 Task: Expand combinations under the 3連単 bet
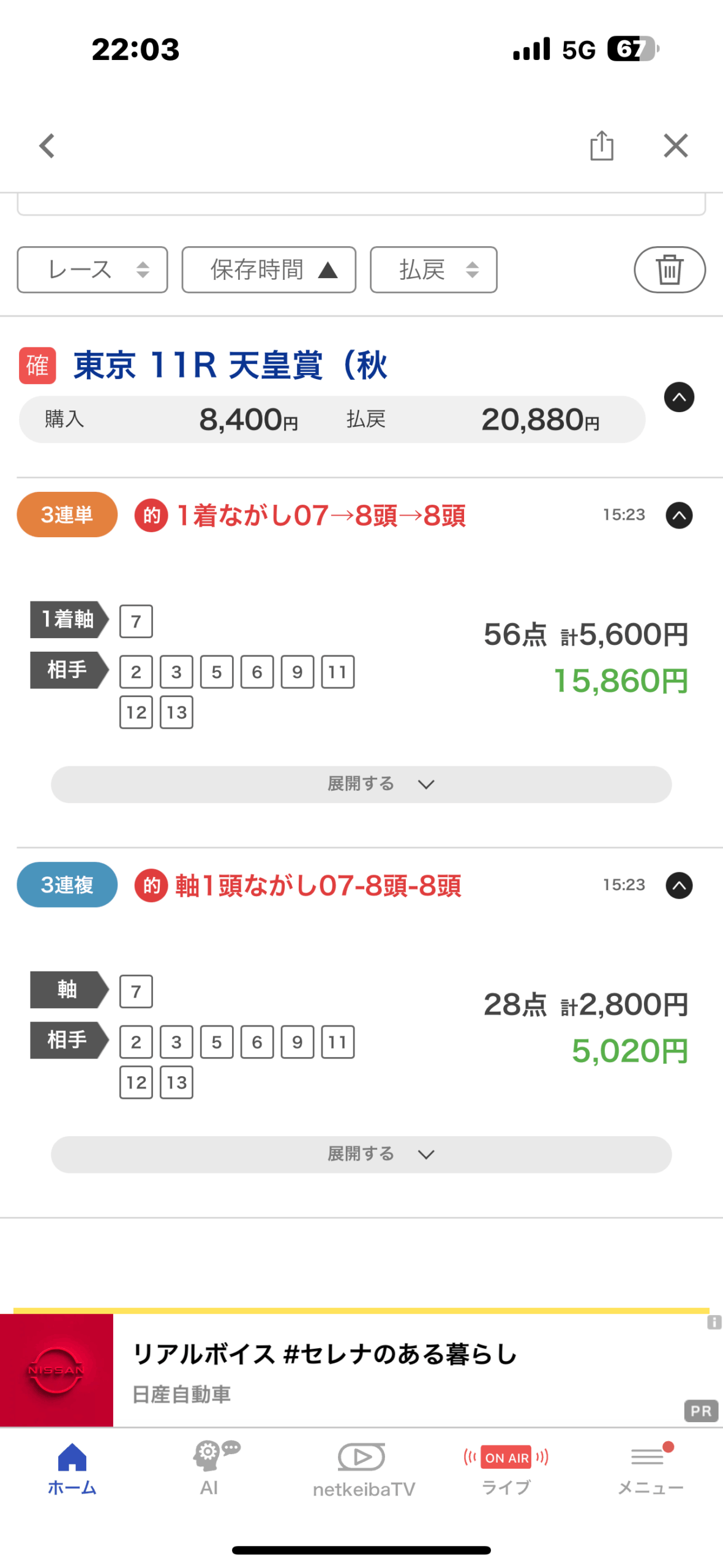point(361,784)
